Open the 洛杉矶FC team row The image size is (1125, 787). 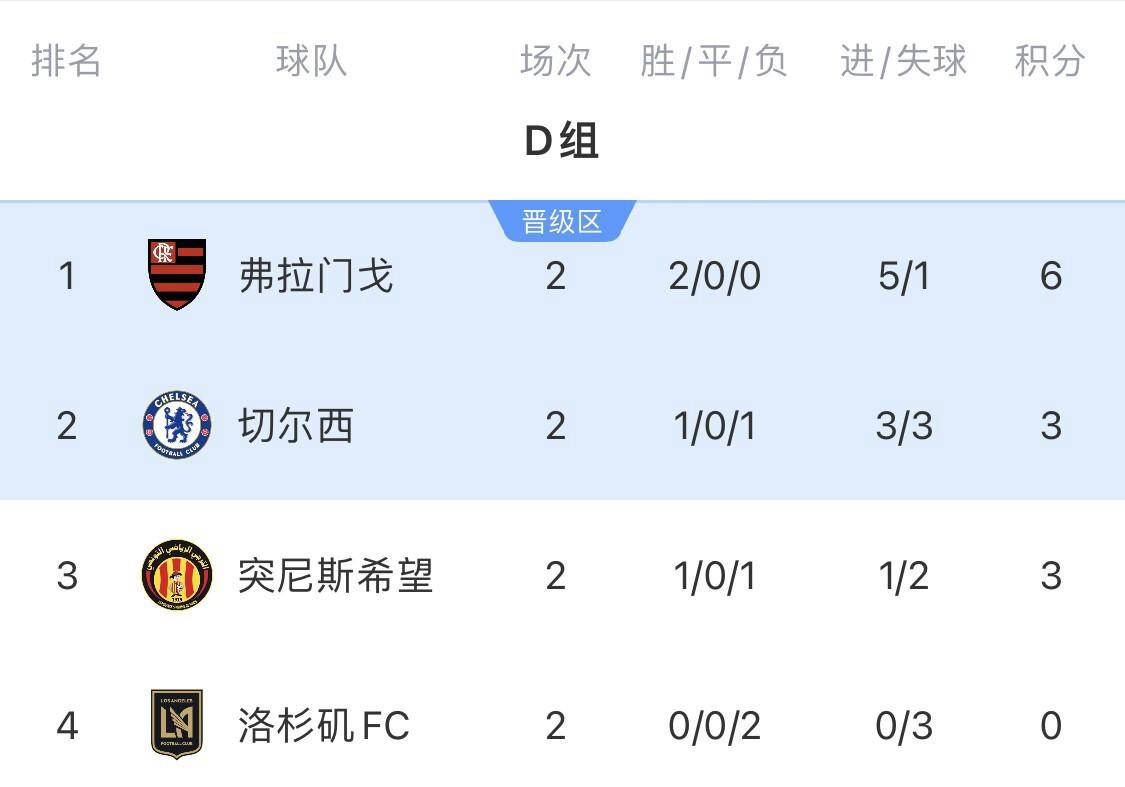[x=324, y=725]
